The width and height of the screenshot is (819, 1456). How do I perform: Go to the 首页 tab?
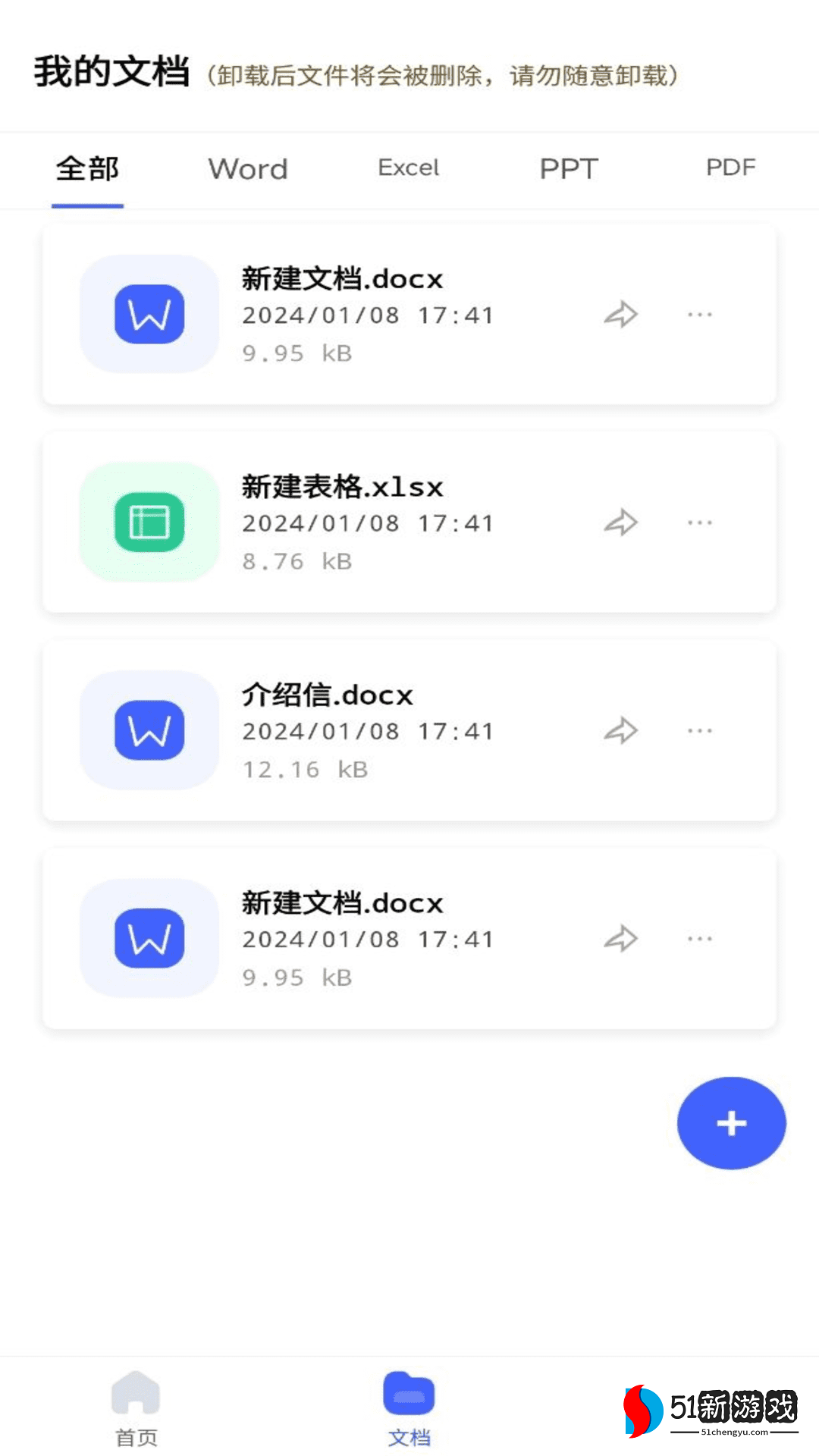pyautogui.click(x=136, y=1407)
